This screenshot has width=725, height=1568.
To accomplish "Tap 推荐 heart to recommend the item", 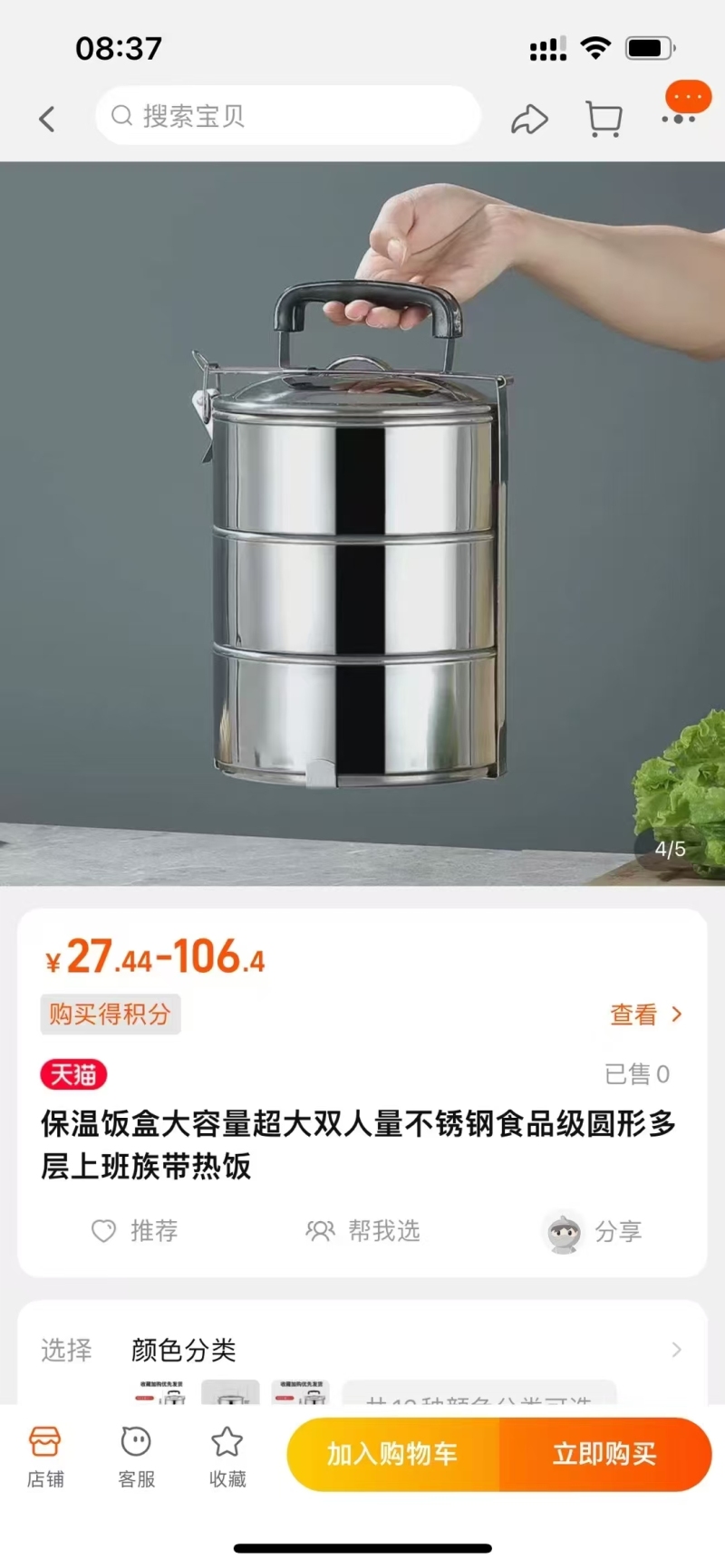I will tap(134, 1230).
